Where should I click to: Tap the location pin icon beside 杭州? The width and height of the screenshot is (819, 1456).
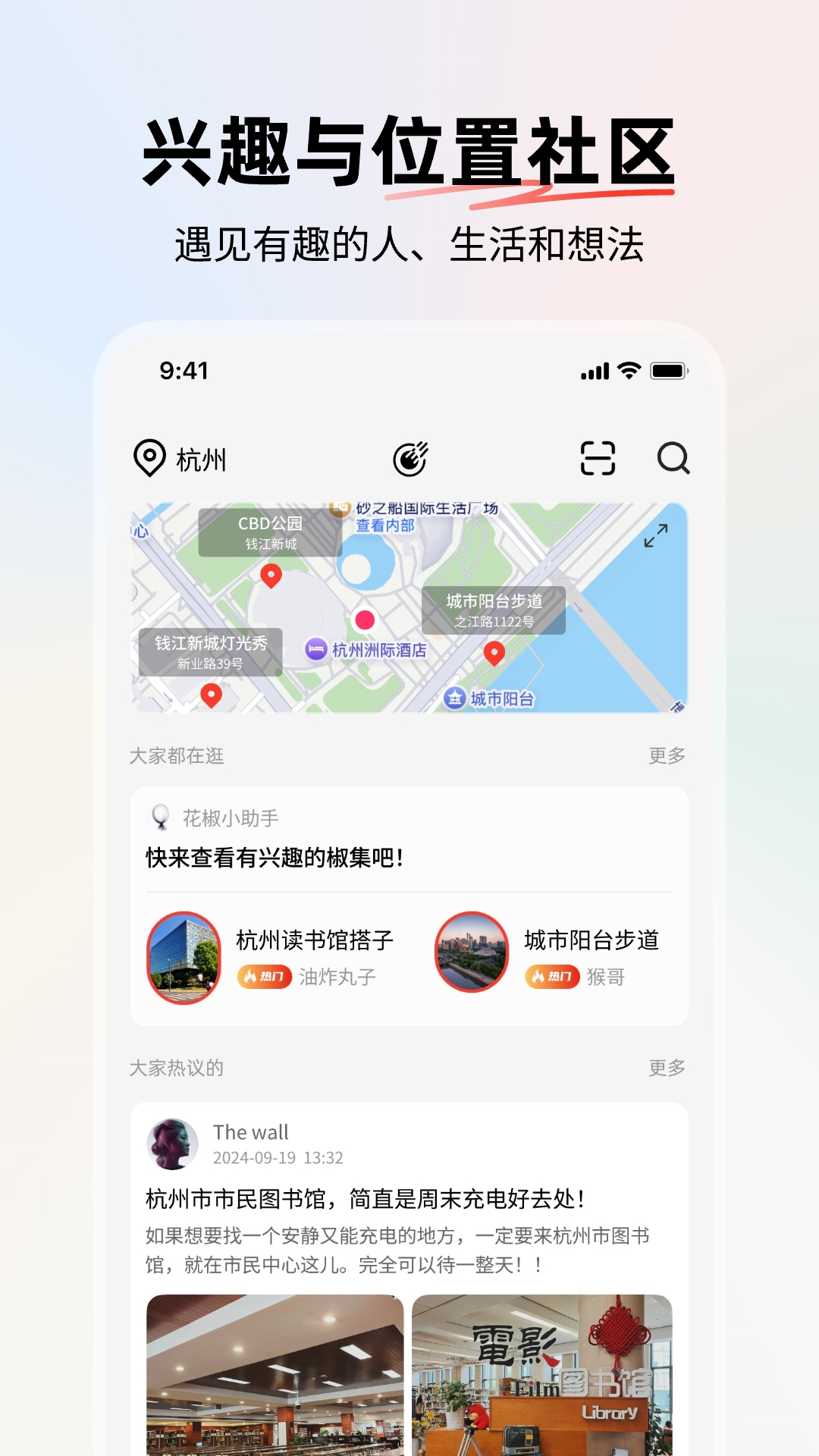[149, 456]
